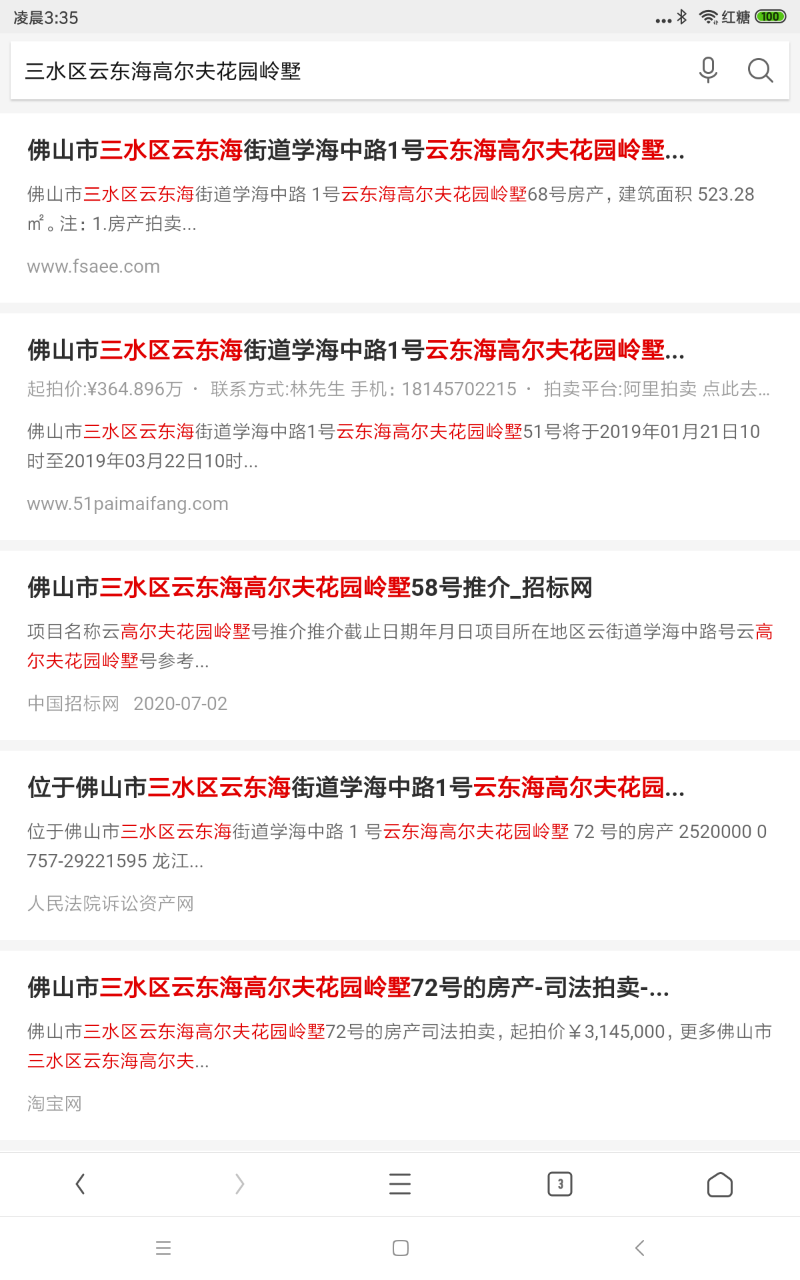
Task: Tap the search field with the query text
Action: 340,71
